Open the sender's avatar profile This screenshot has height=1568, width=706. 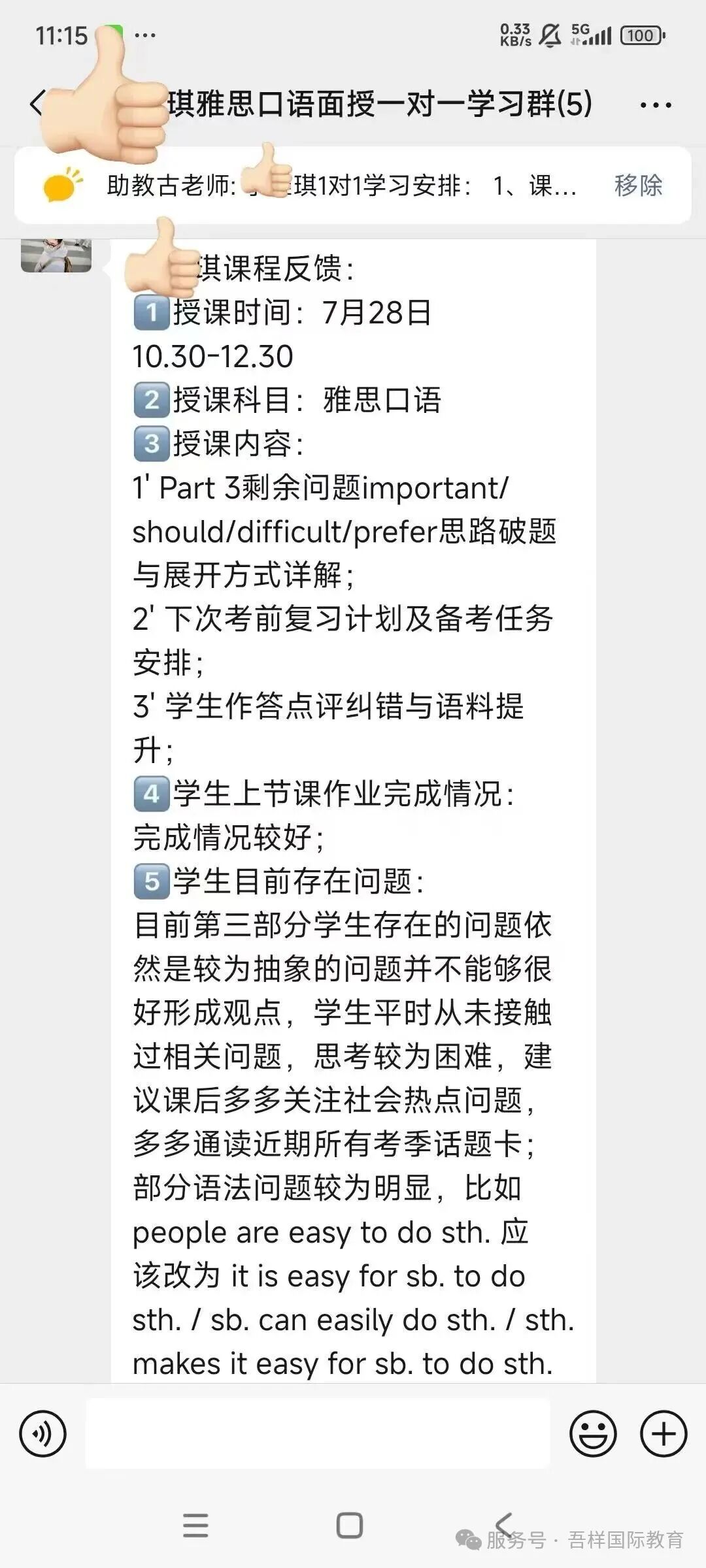click(56, 255)
